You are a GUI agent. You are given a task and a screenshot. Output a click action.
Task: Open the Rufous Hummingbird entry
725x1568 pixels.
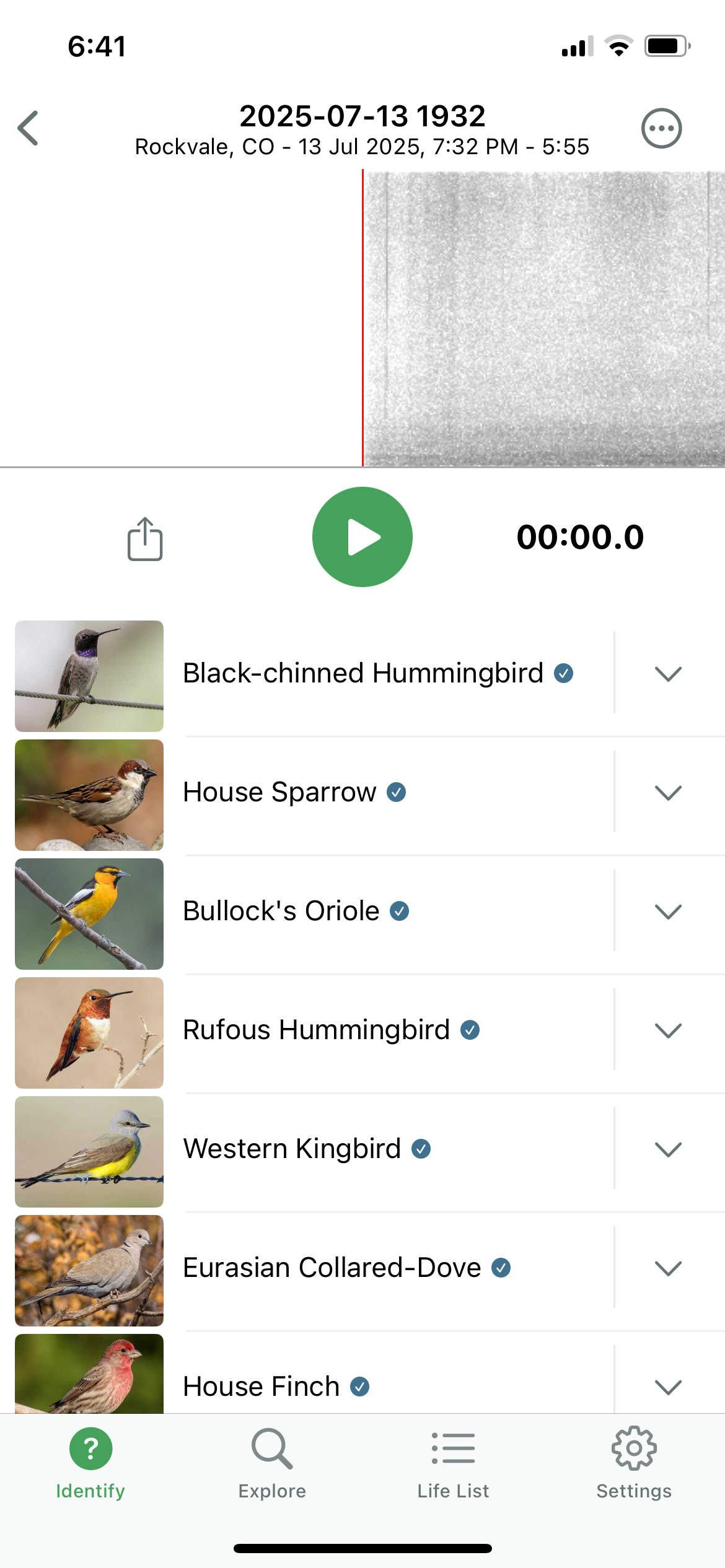[x=316, y=1030]
